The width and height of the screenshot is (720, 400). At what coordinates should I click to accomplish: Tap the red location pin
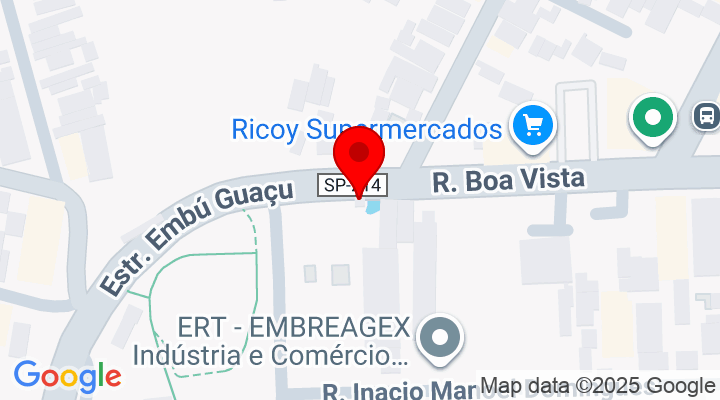359,158
